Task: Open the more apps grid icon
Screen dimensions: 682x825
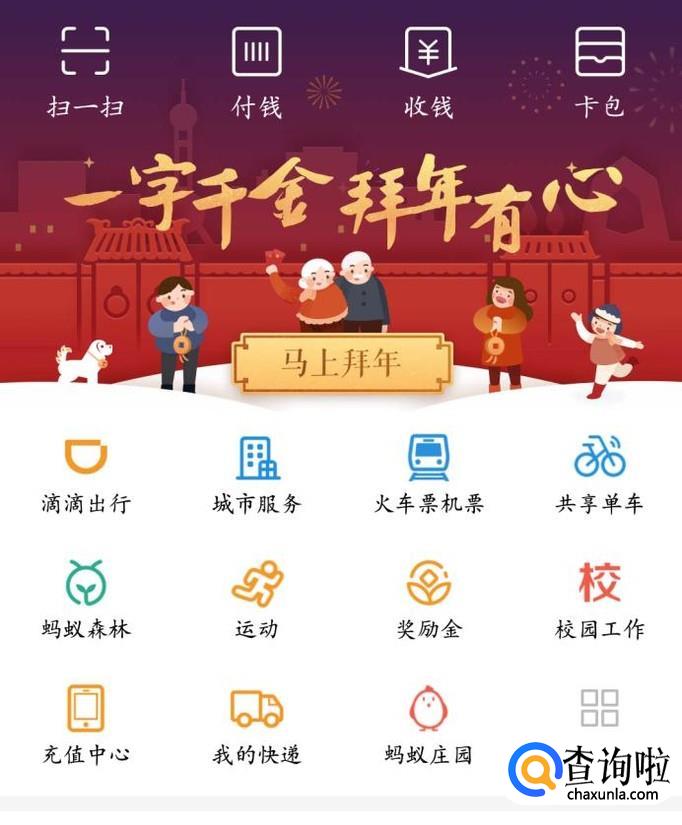Action: (600, 708)
